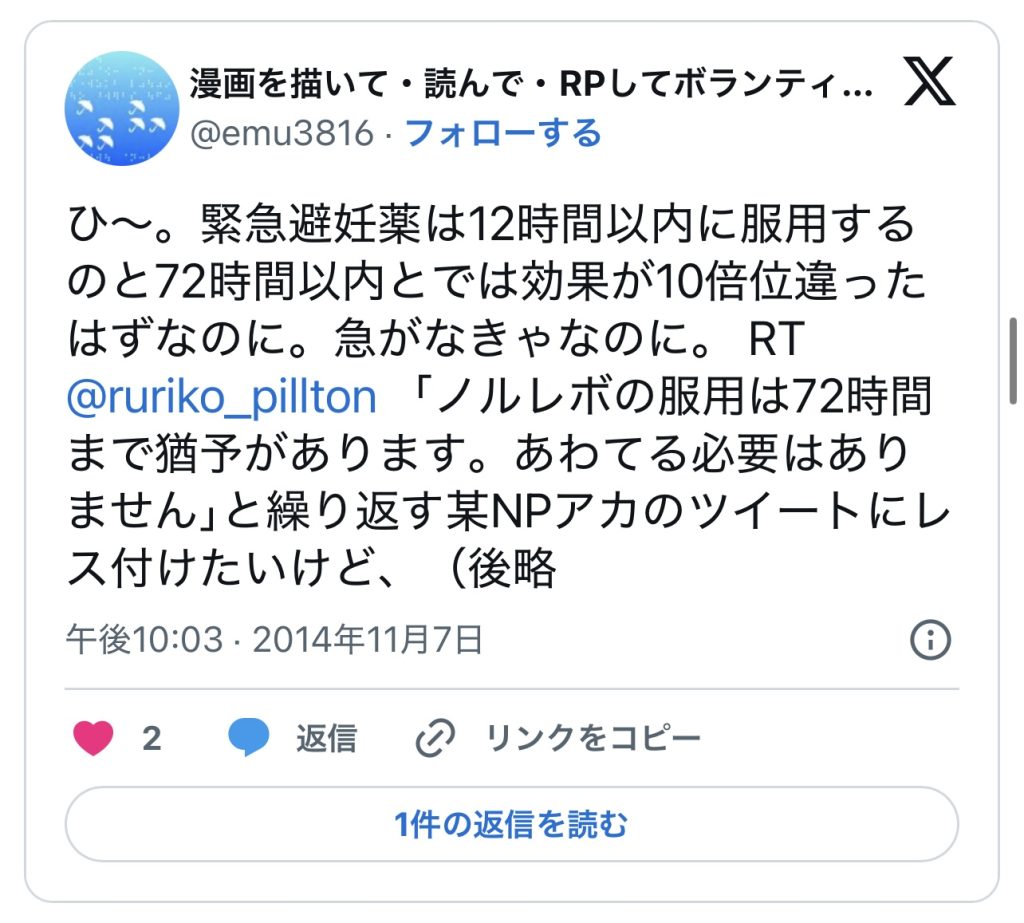Like this tweet with the heart
1024x923 pixels.
pyautogui.click(x=94, y=739)
